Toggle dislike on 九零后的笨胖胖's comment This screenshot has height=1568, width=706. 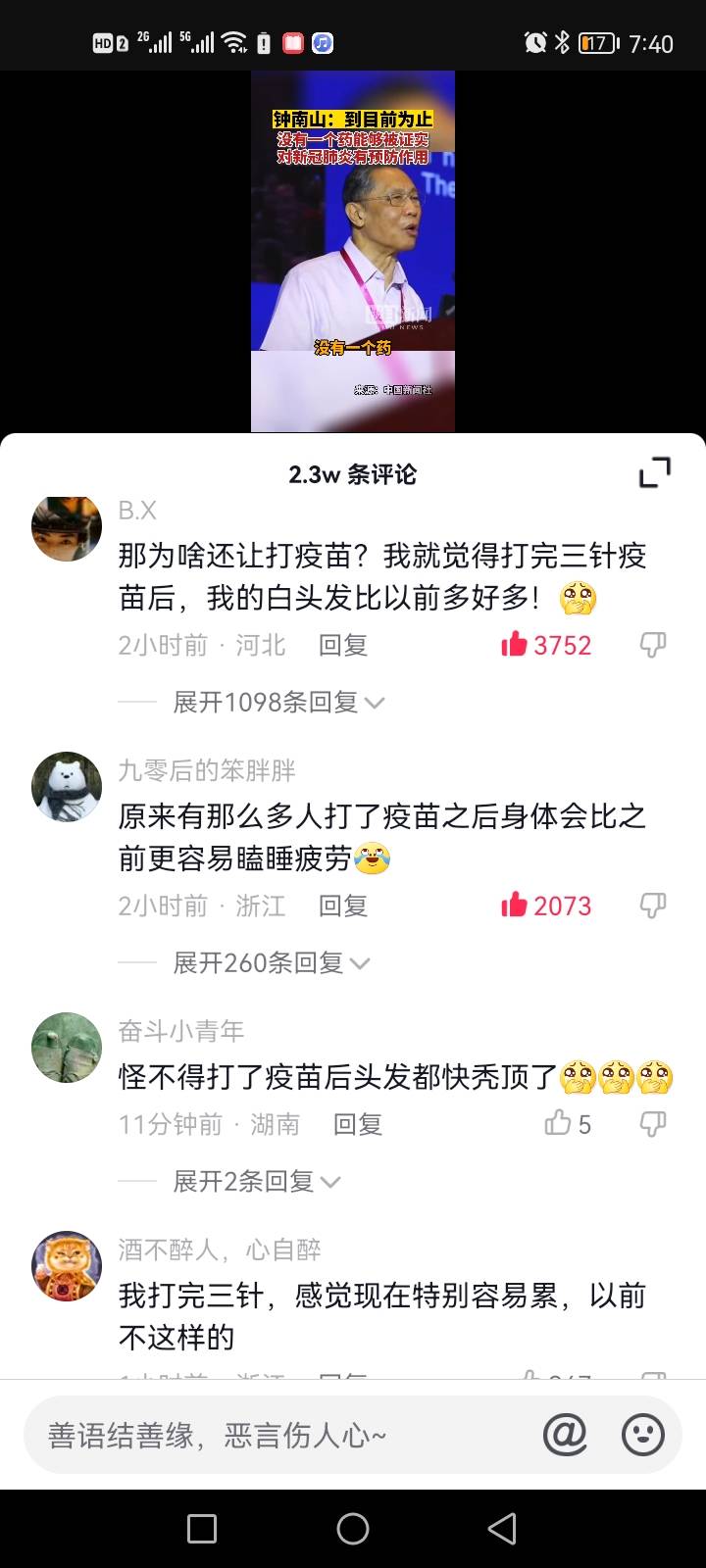tap(652, 906)
